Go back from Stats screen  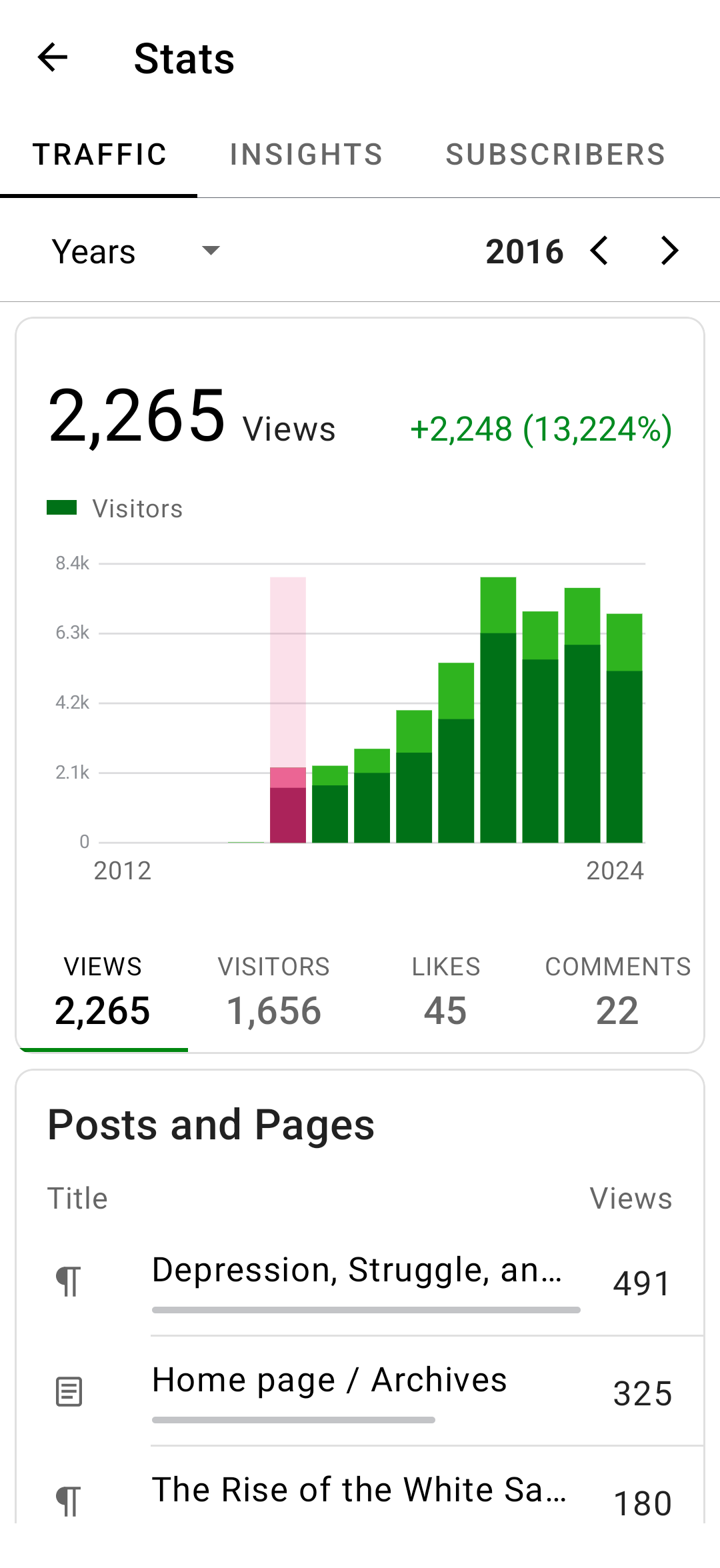(x=53, y=57)
